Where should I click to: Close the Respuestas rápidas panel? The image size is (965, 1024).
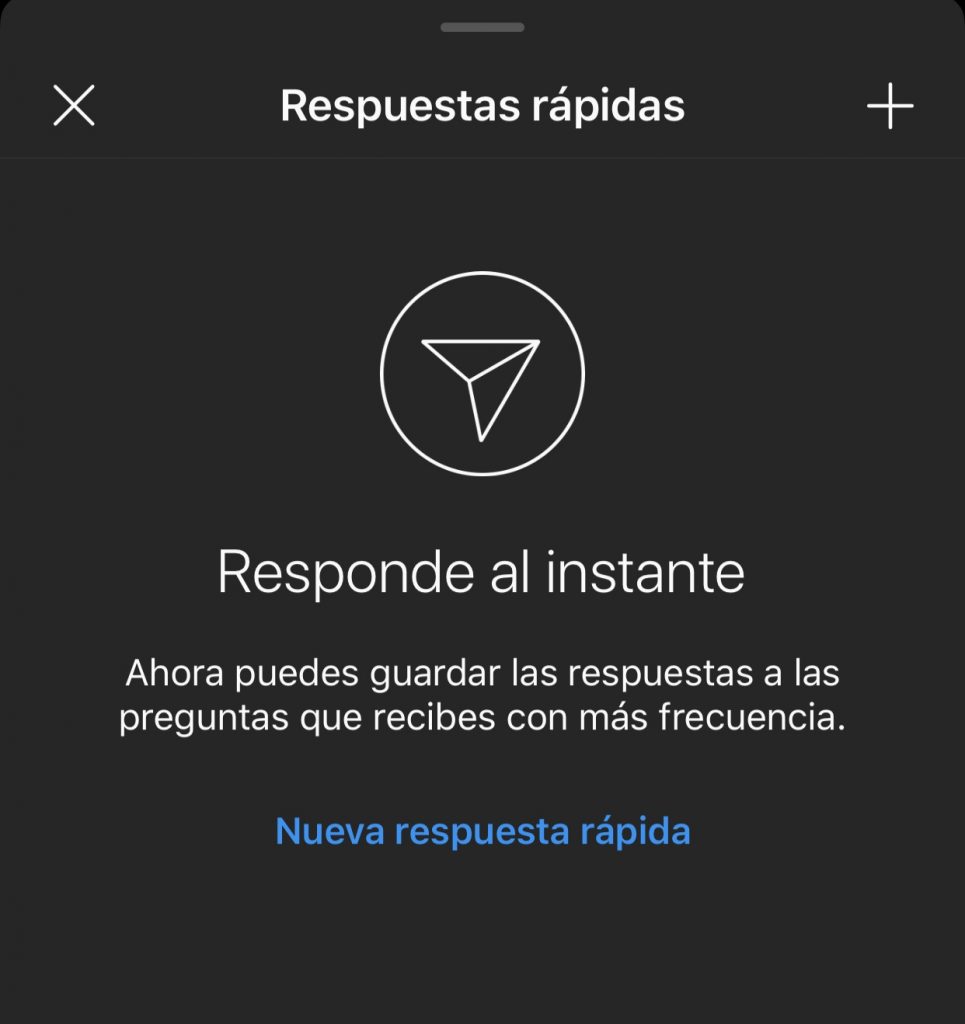point(74,104)
